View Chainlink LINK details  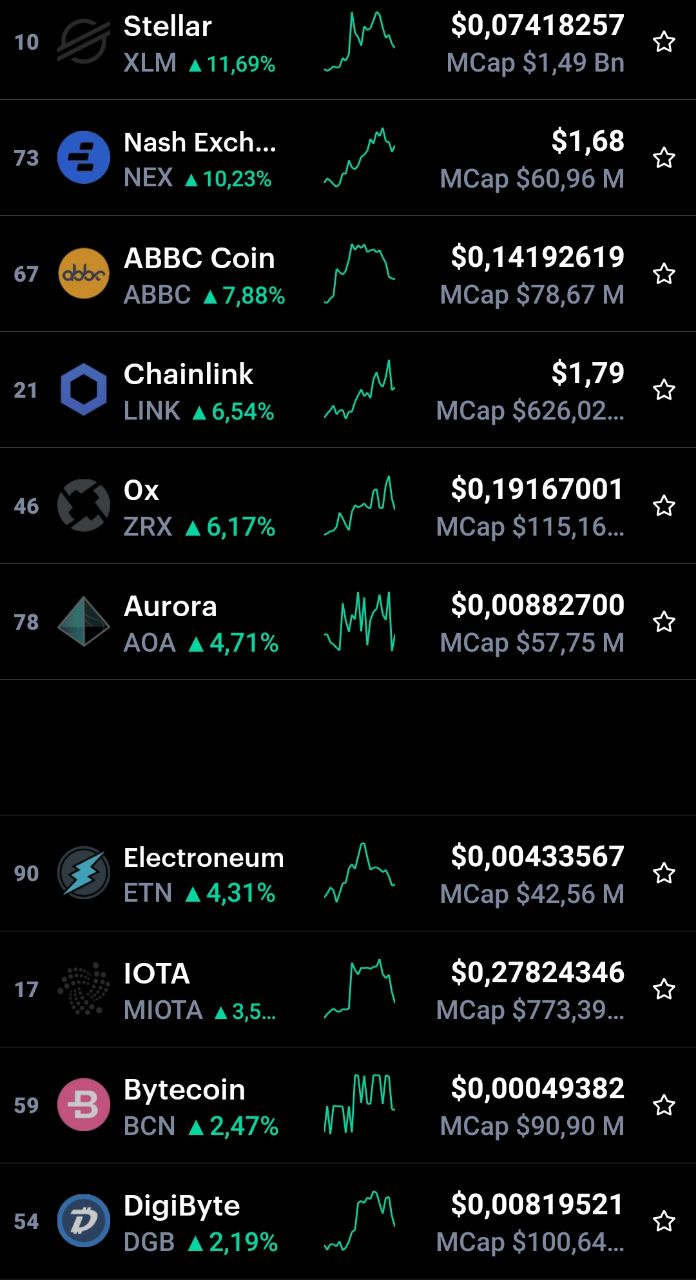tap(348, 390)
